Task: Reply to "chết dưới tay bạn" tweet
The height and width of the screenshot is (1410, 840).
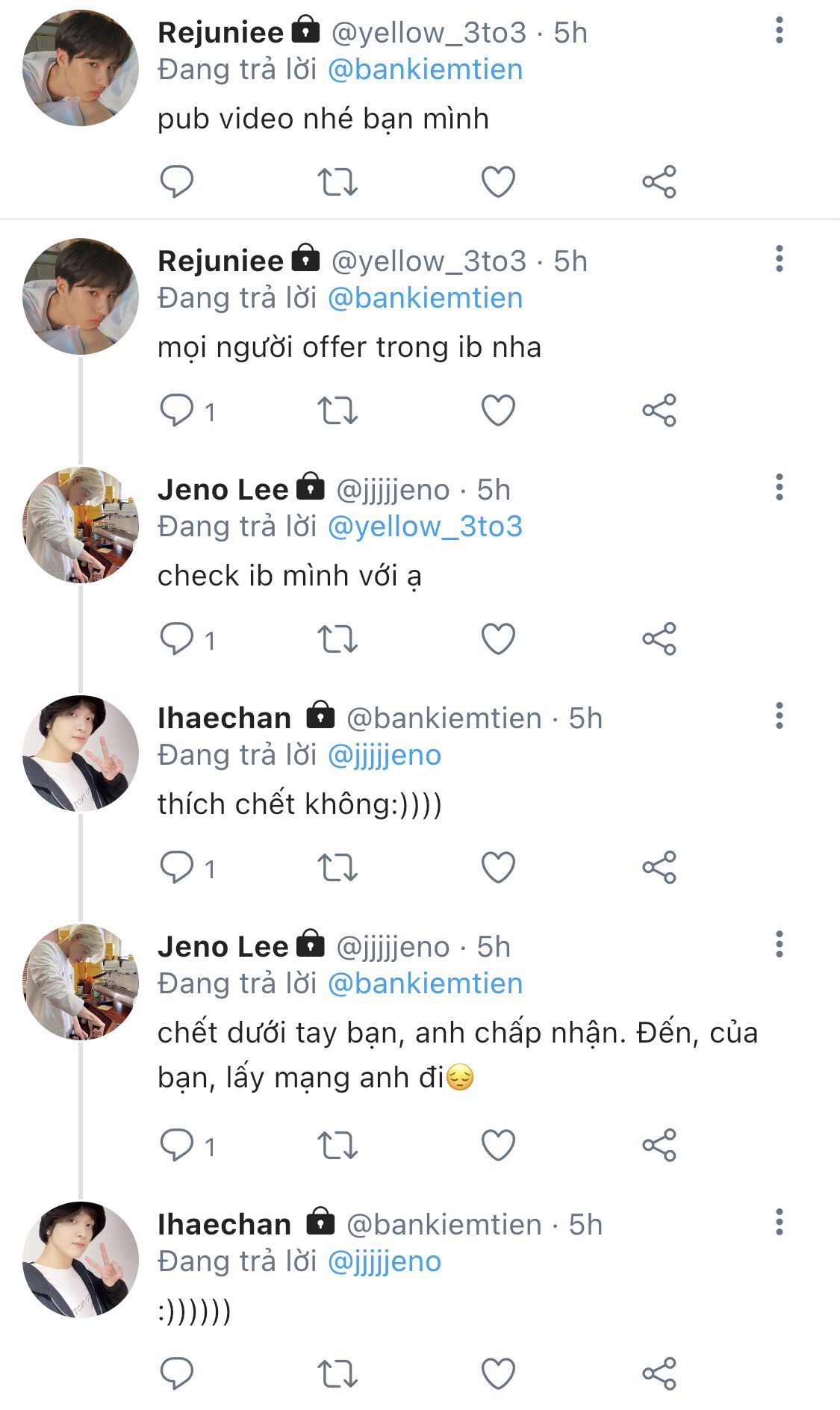Action: 177,1145
